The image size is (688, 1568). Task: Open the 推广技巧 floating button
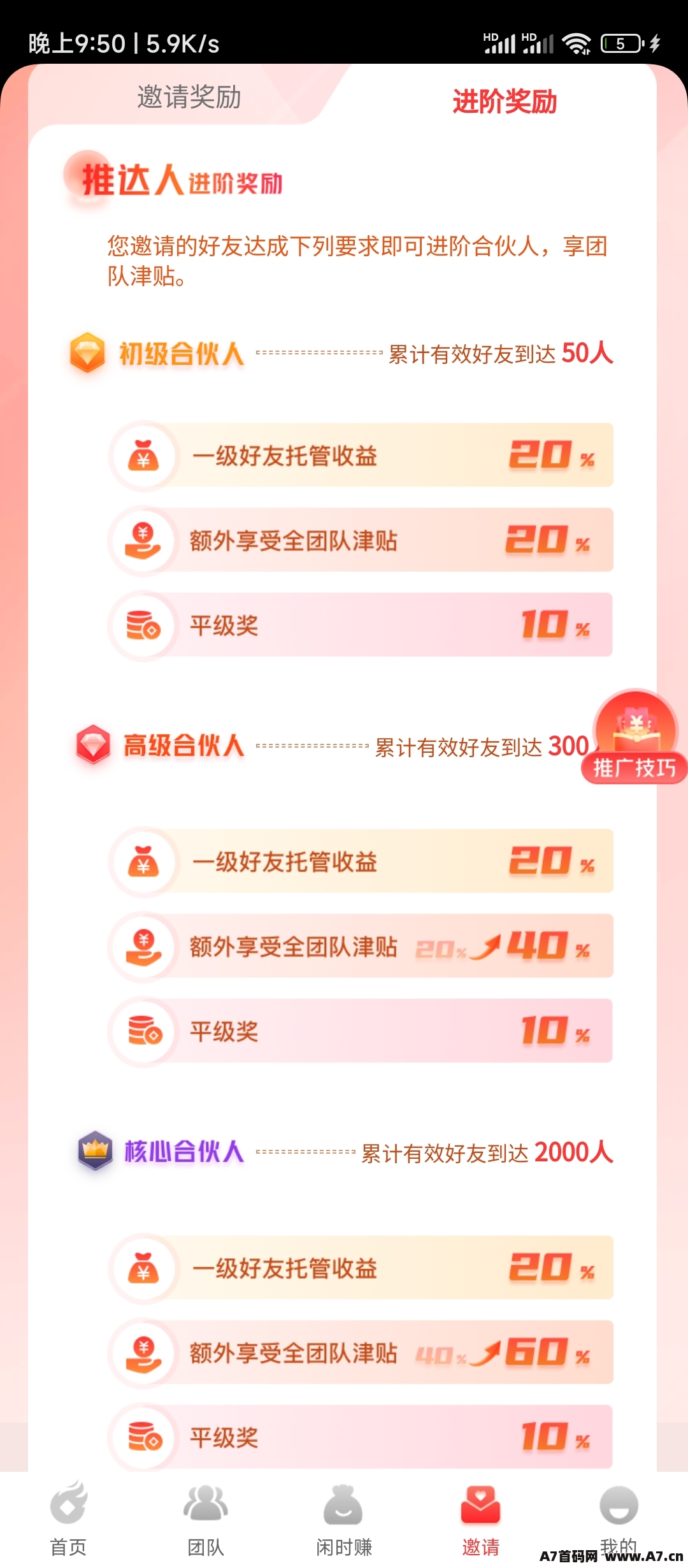[x=634, y=737]
